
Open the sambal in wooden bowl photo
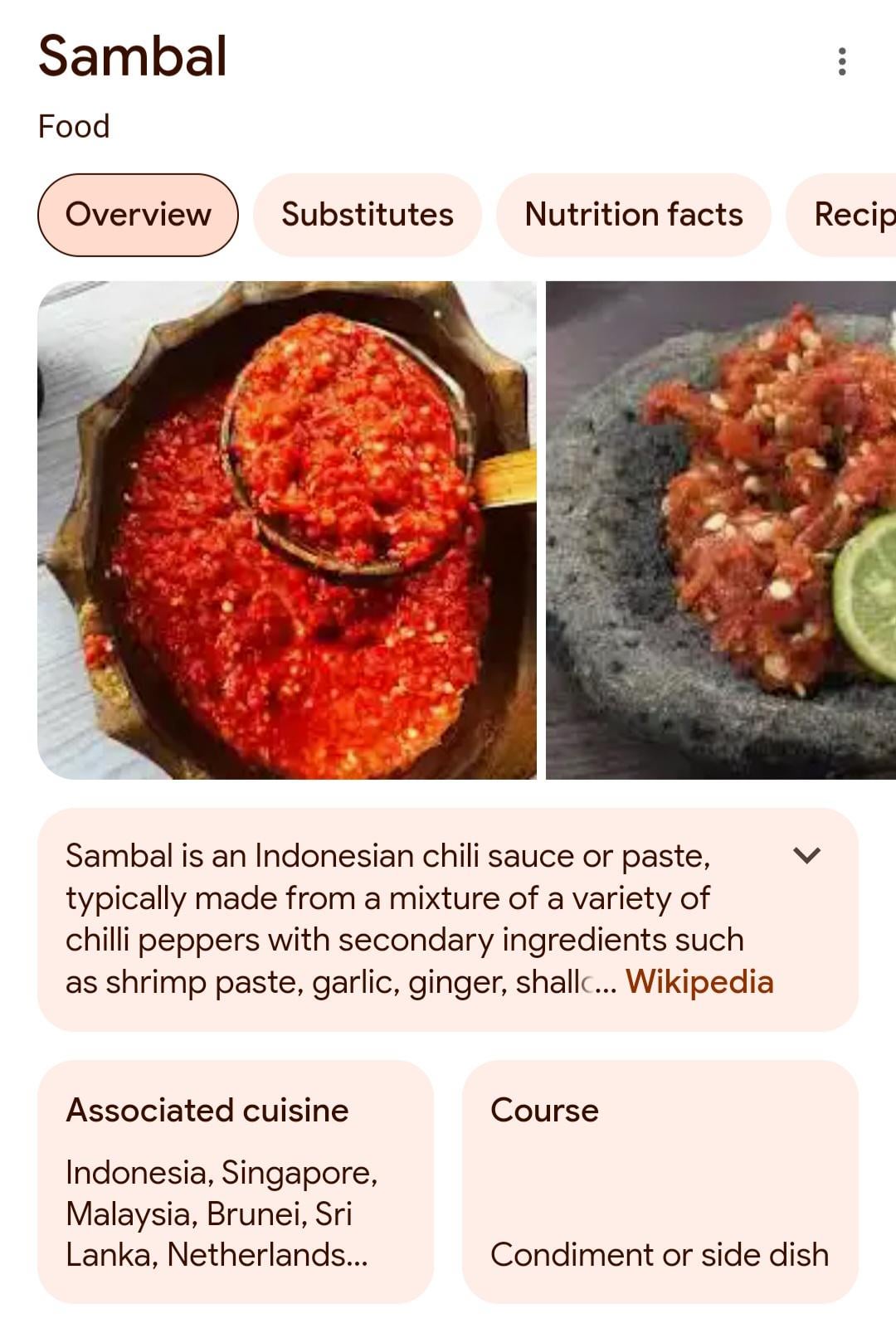287,530
